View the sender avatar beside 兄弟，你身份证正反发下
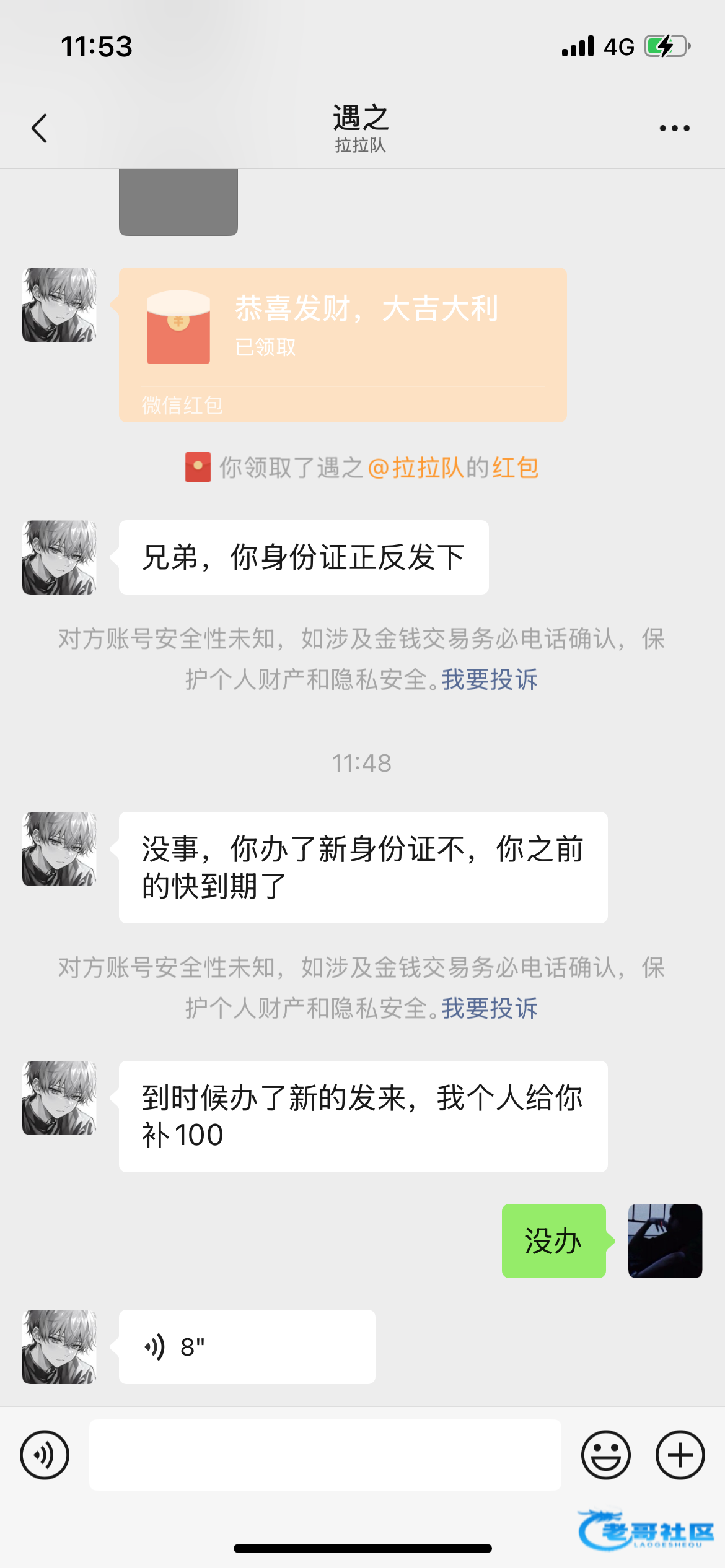This screenshot has height=1568, width=725. pos(59,557)
